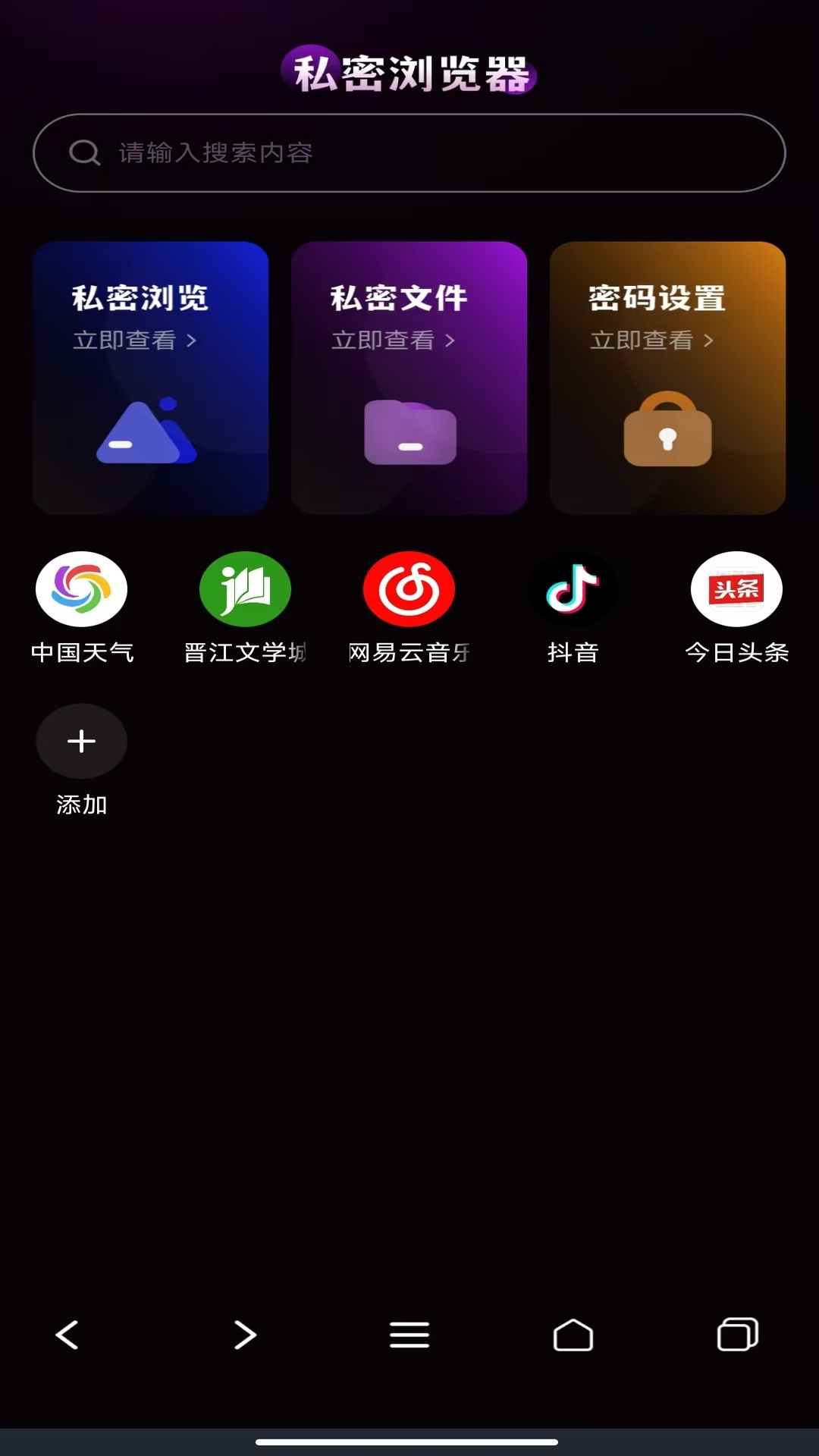
Task: Open the hamburger menu in bottom bar
Action: 409,1335
